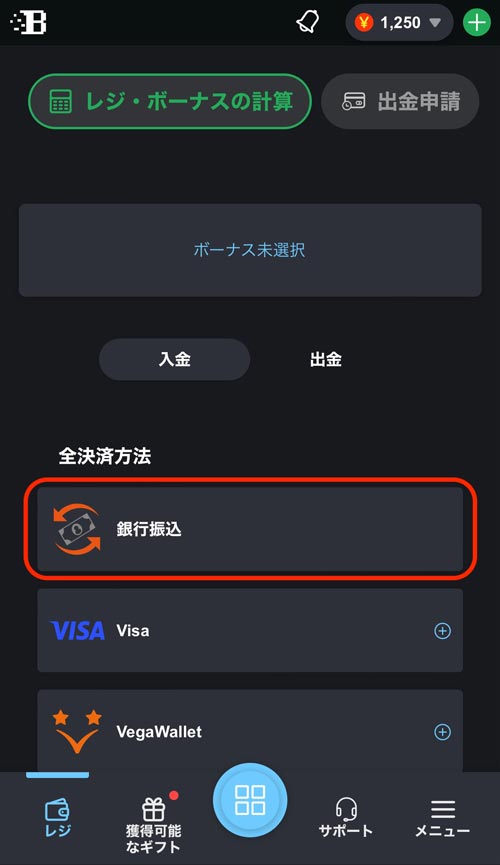Open the メニュー tab
Screen dimensions: 500x865
[442, 818]
